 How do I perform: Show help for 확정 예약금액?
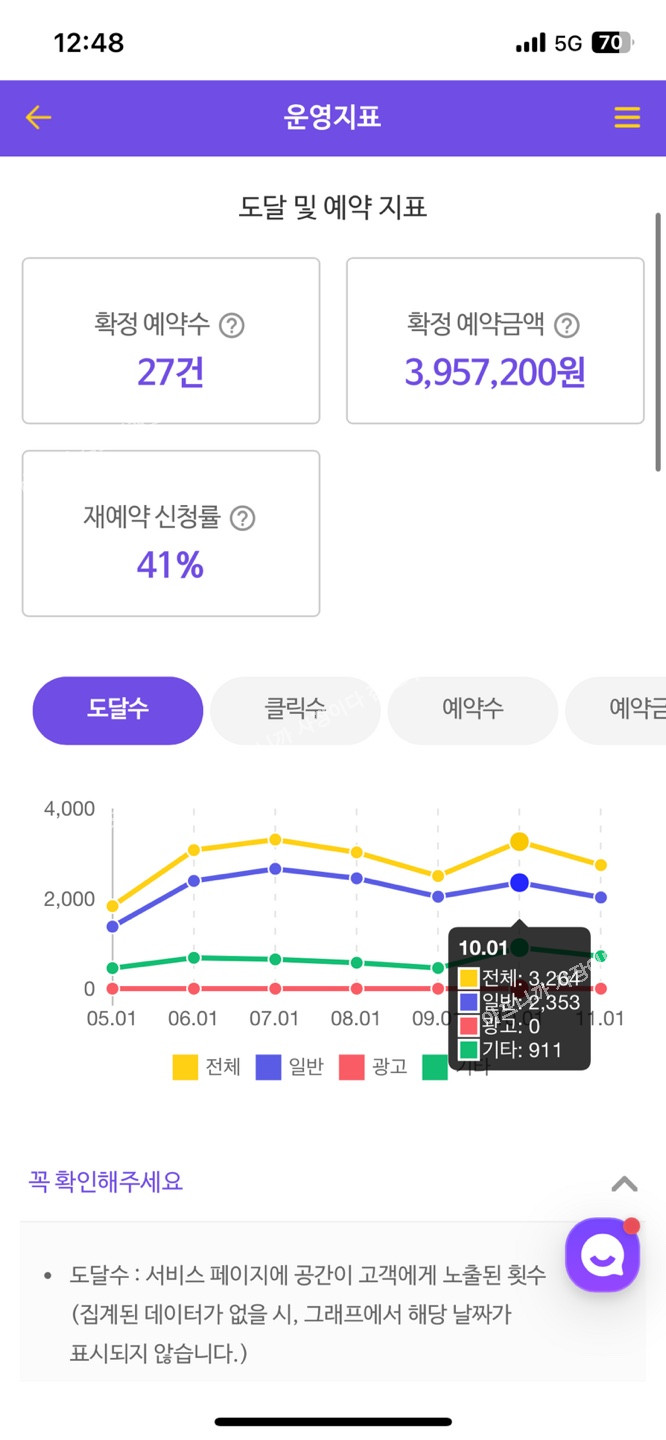coord(567,325)
